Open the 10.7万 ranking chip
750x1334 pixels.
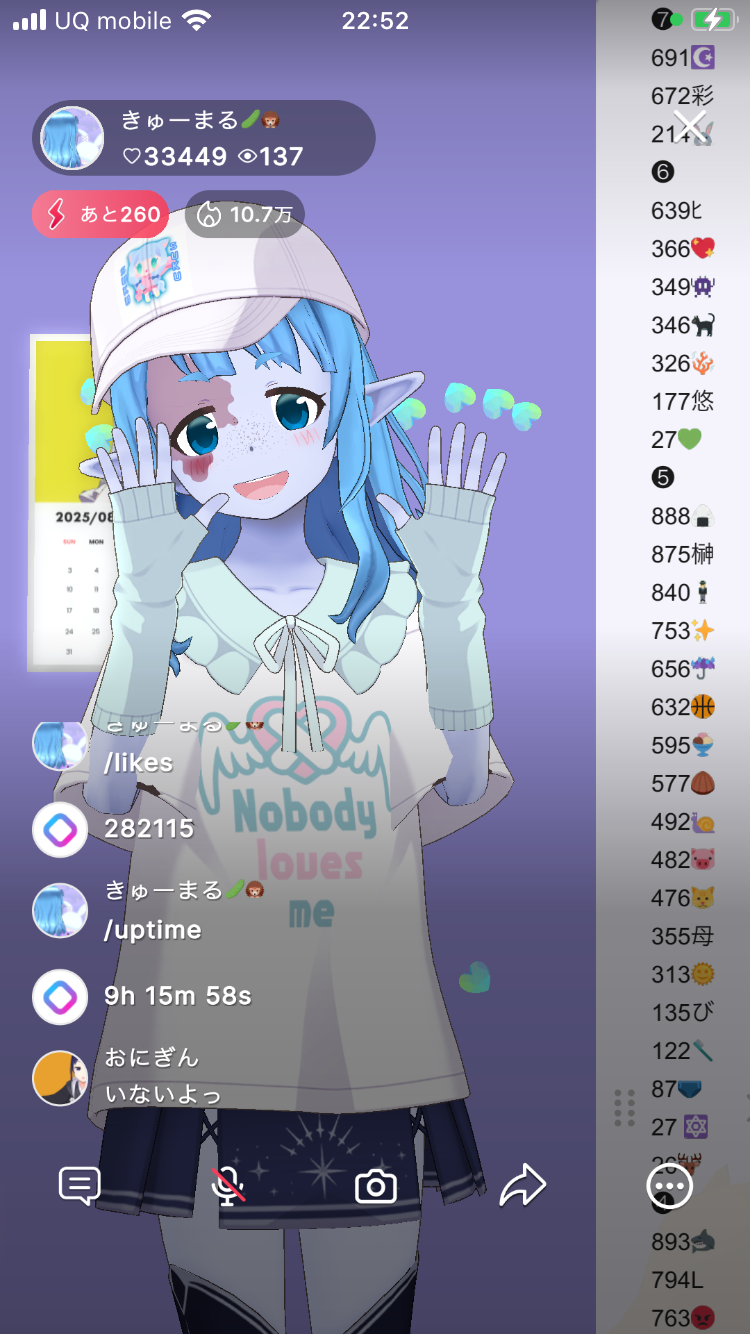tap(245, 214)
